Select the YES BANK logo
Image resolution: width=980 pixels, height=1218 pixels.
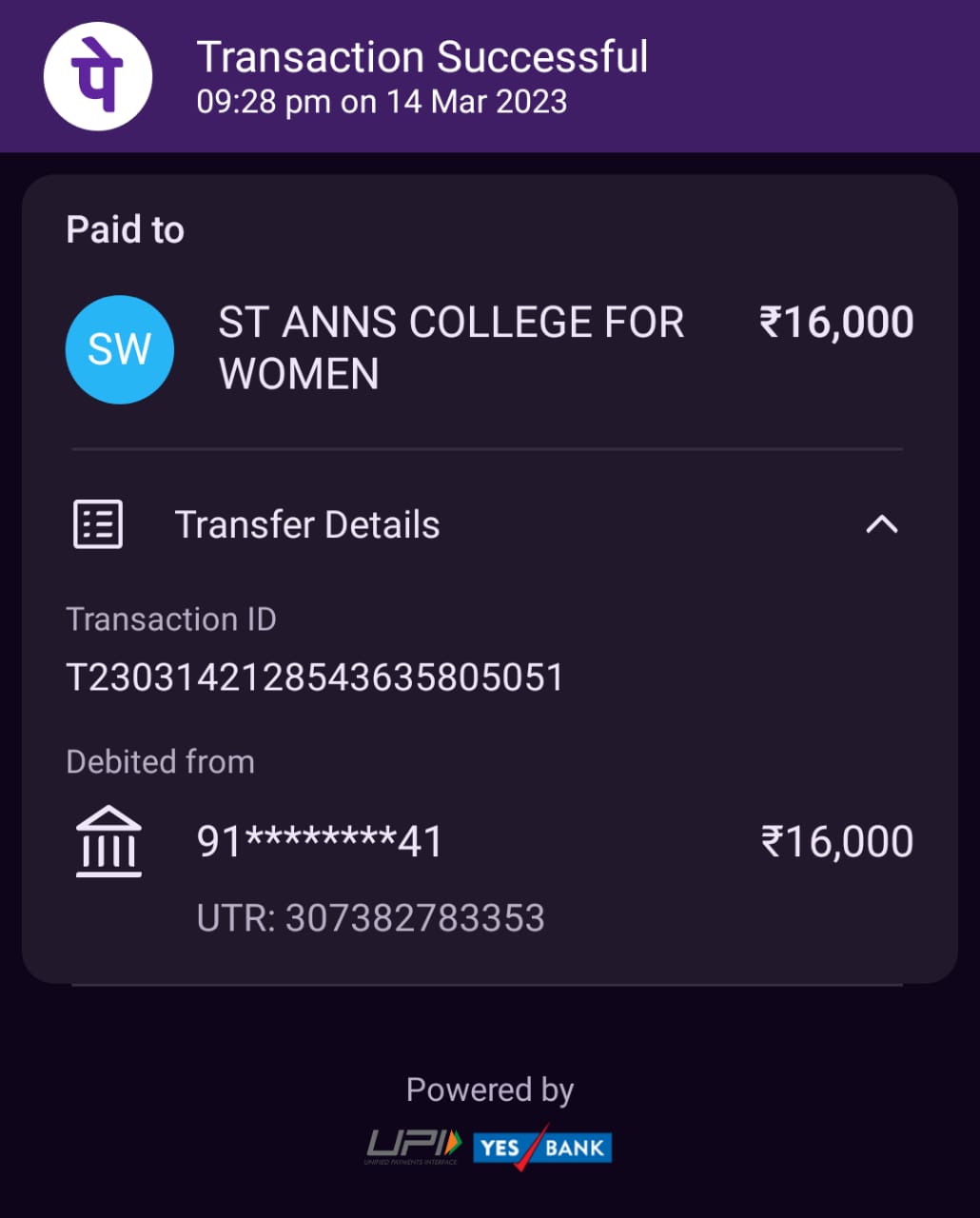click(539, 1147)
